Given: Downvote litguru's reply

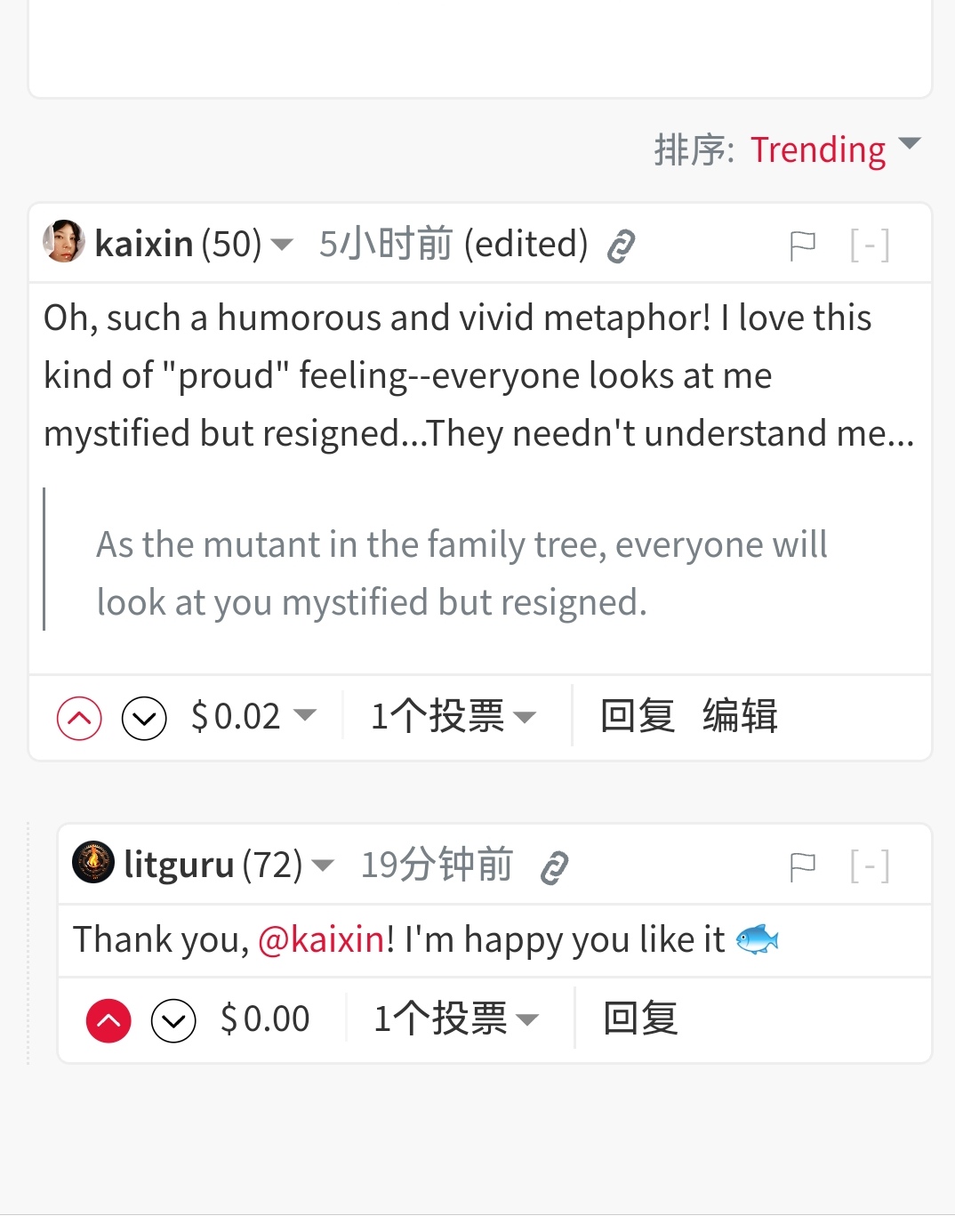Looking at the screenshot, I should pos(173,1020).
